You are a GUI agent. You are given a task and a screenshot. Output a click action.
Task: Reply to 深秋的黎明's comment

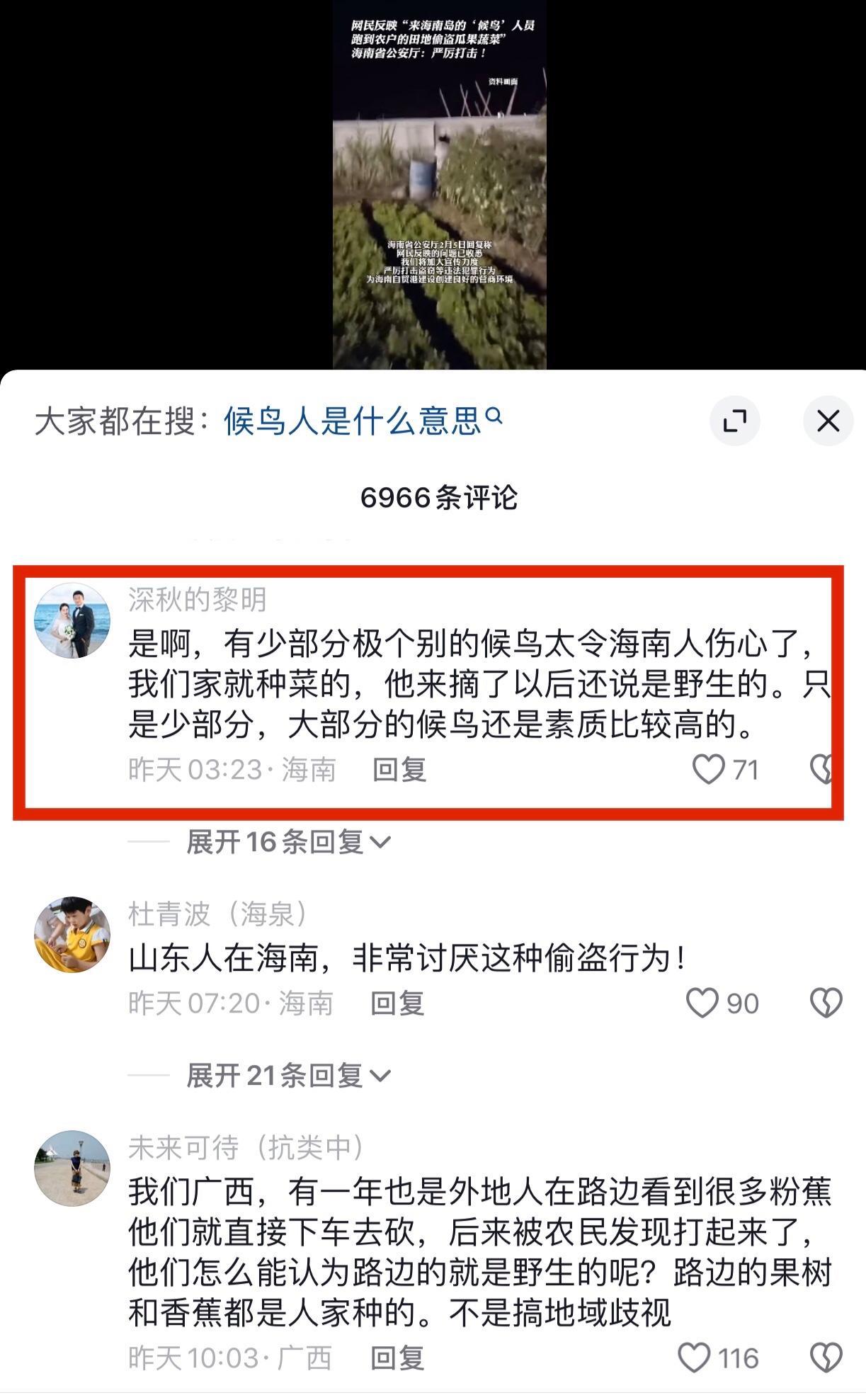(399, 770)
